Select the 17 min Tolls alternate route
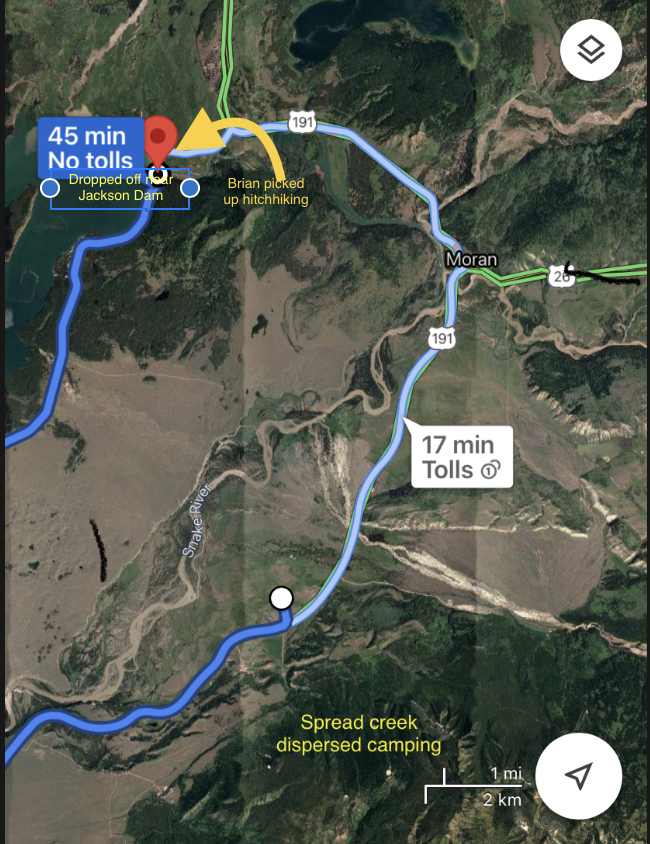The height and width of the screenshot is (844, 650). pyautogui.click(x=461, y=457)
